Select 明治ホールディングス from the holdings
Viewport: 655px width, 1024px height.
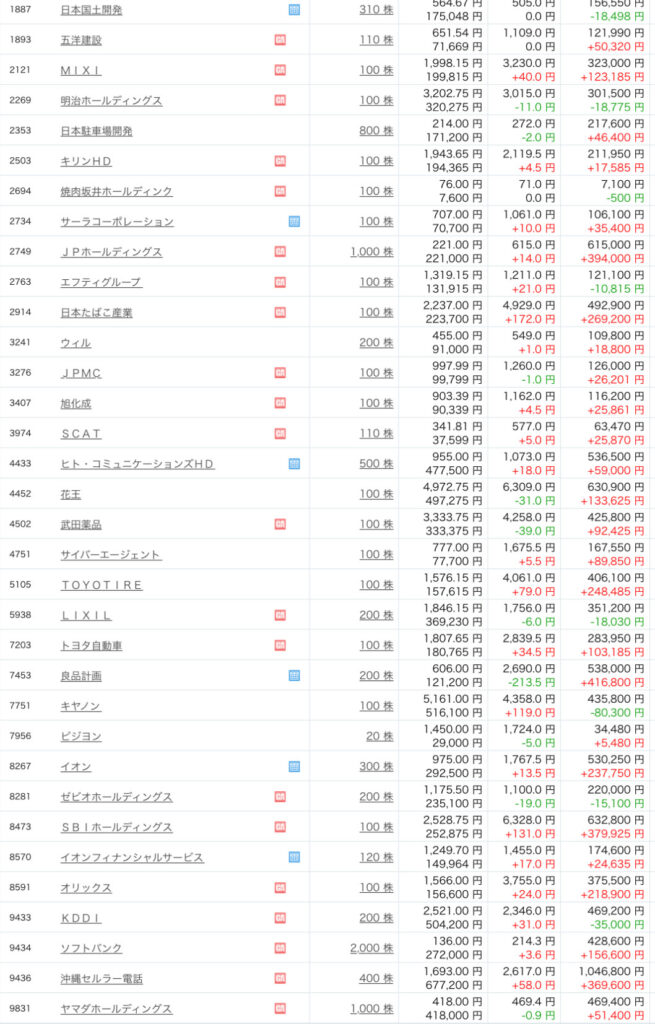click(111, 101)
